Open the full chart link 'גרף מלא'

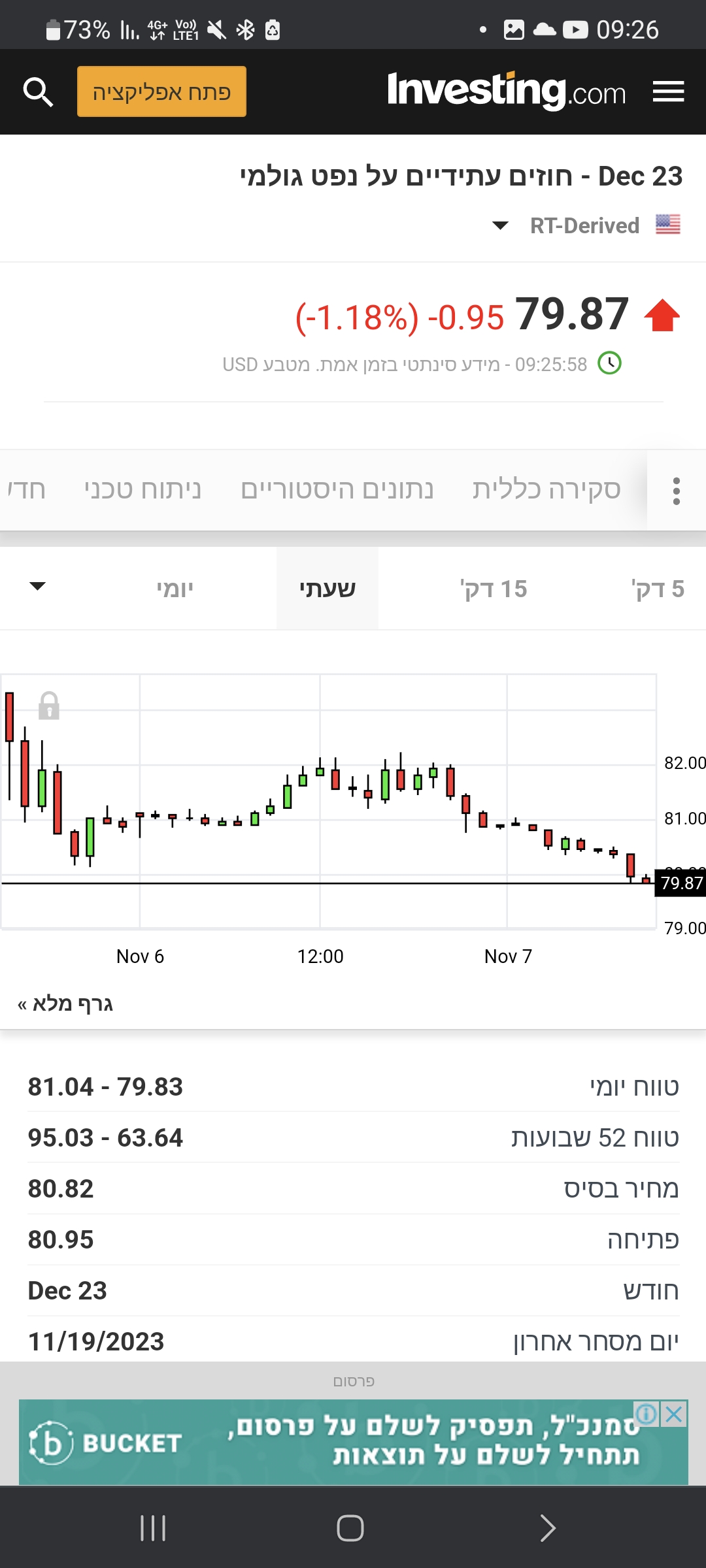(65, 1004)
